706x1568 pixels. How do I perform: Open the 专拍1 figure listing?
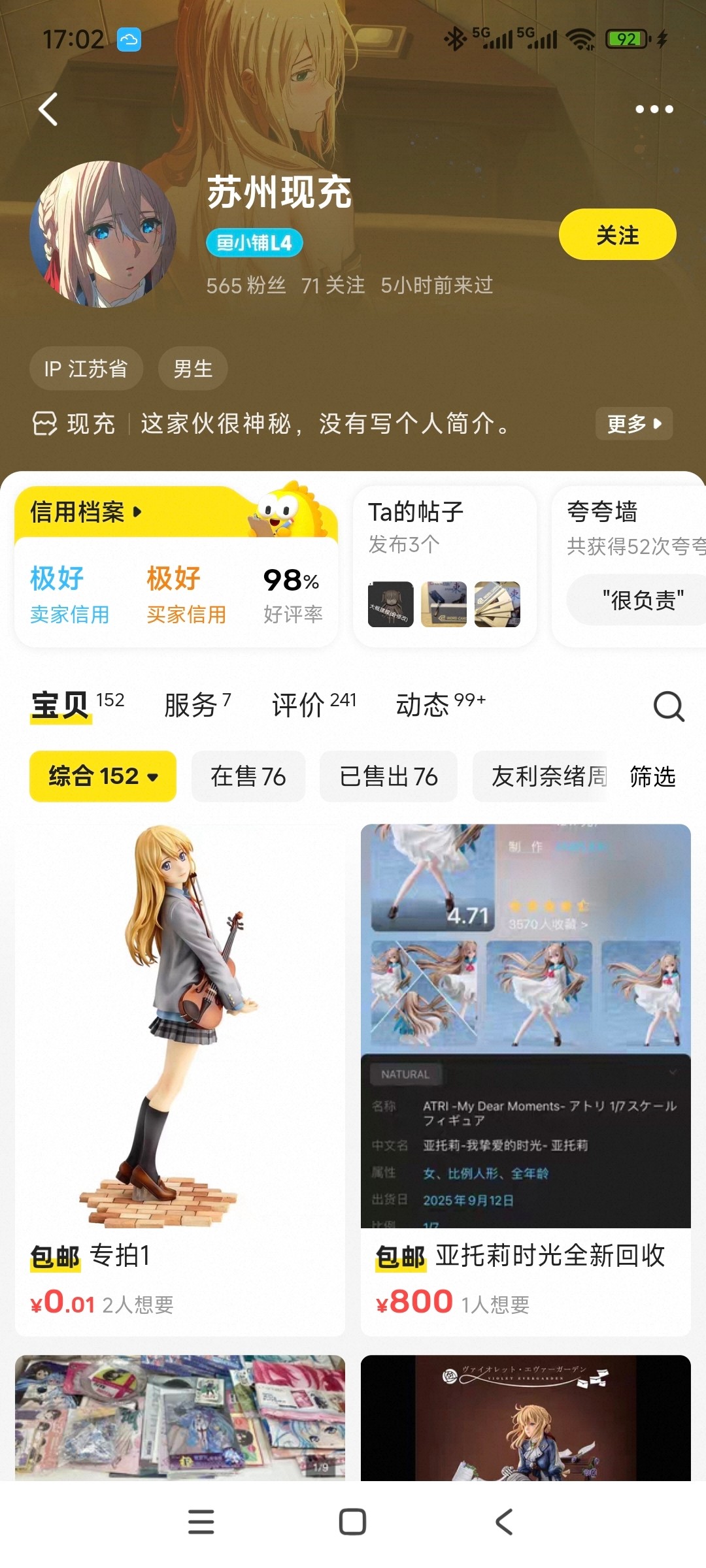180,1078
